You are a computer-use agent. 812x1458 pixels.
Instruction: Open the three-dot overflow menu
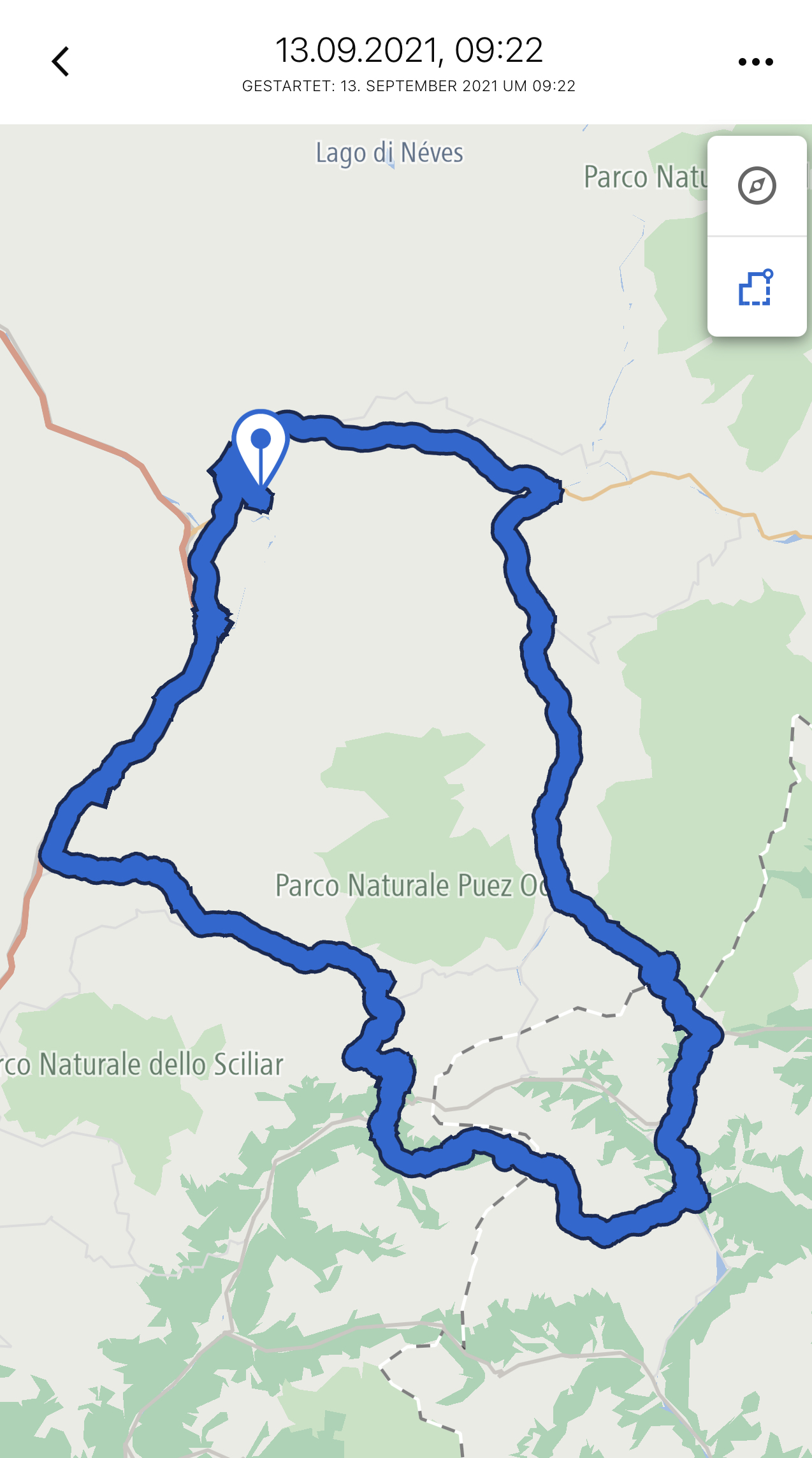click(x=755, y=62)
